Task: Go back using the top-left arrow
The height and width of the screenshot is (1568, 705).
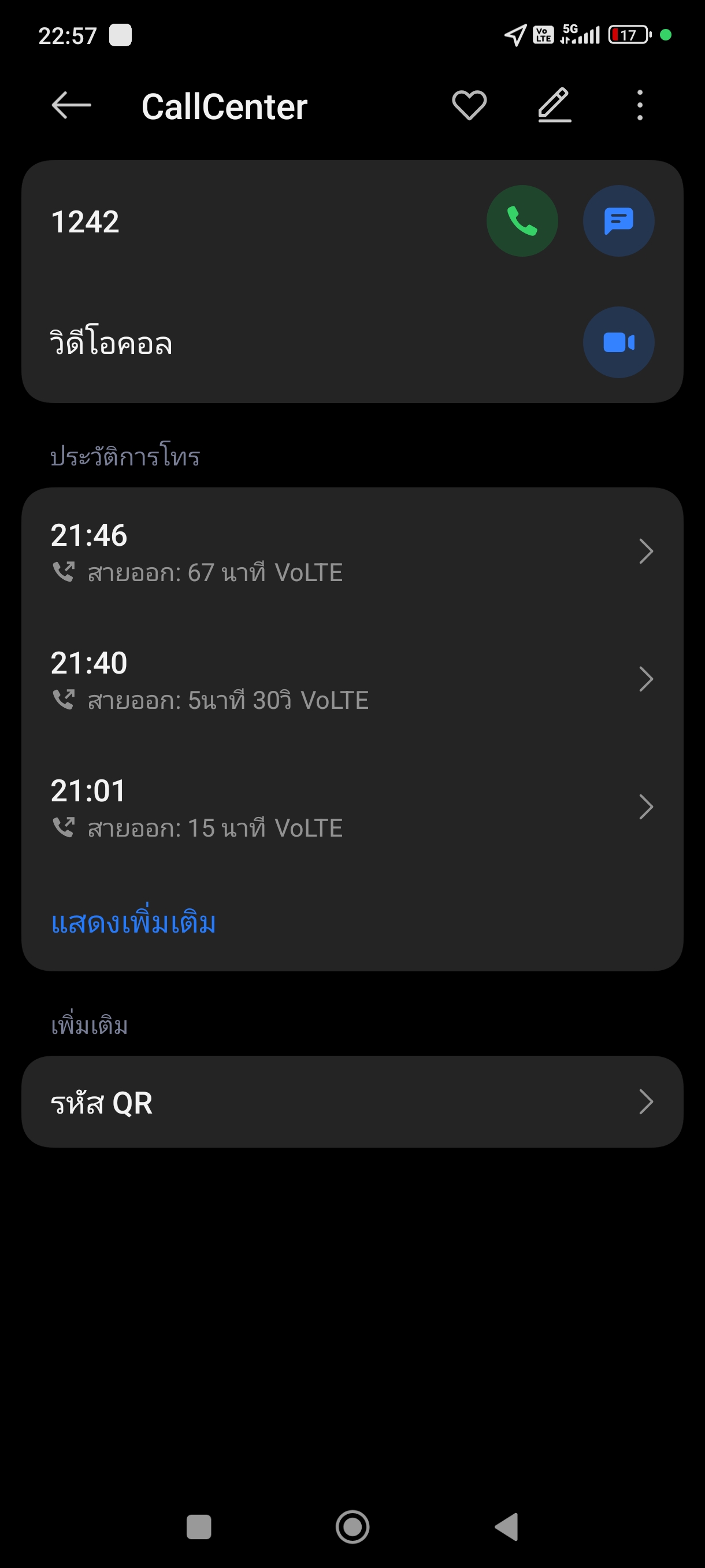Action: (x=71, y=105)
